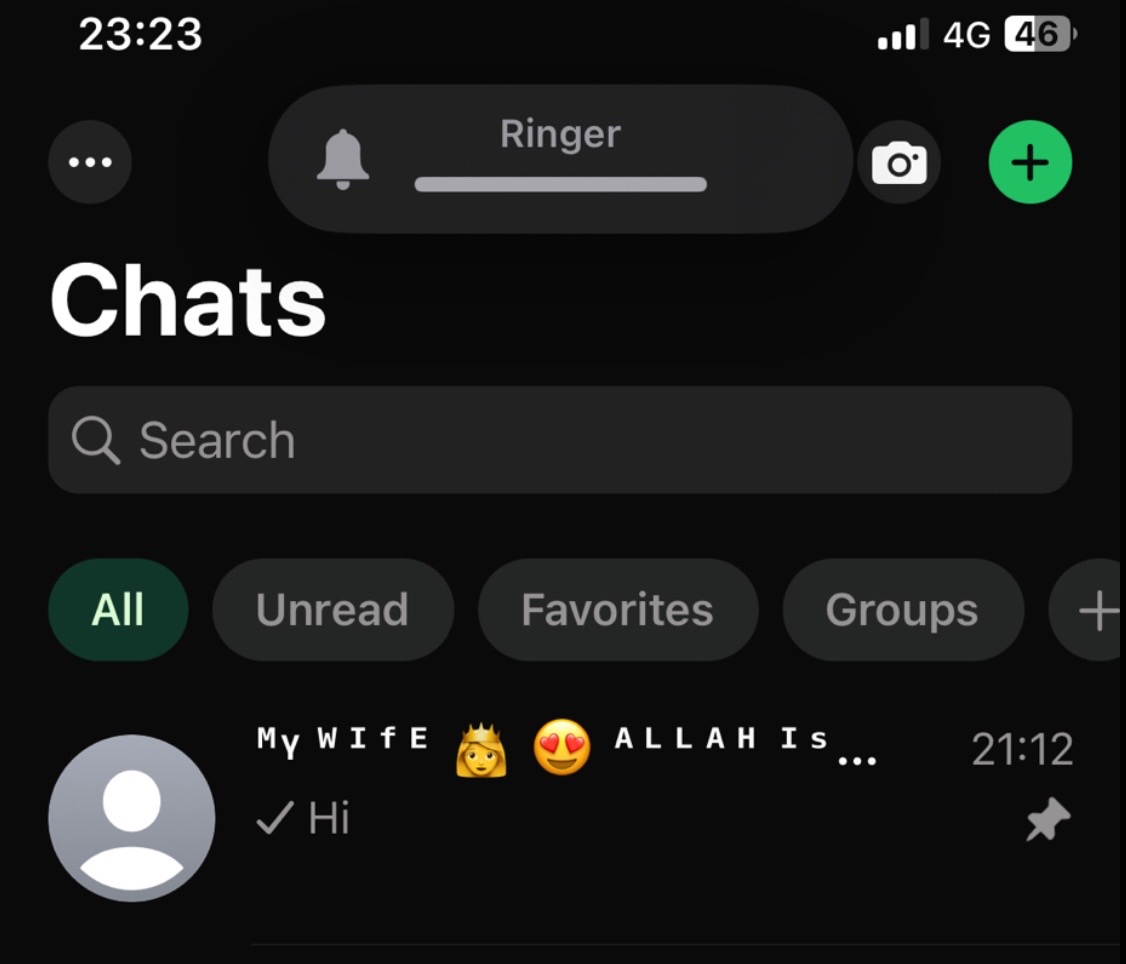Filter chats by Groups
Screen dimensions: 1126x964
pyautogui.click(x=902, y=610)
